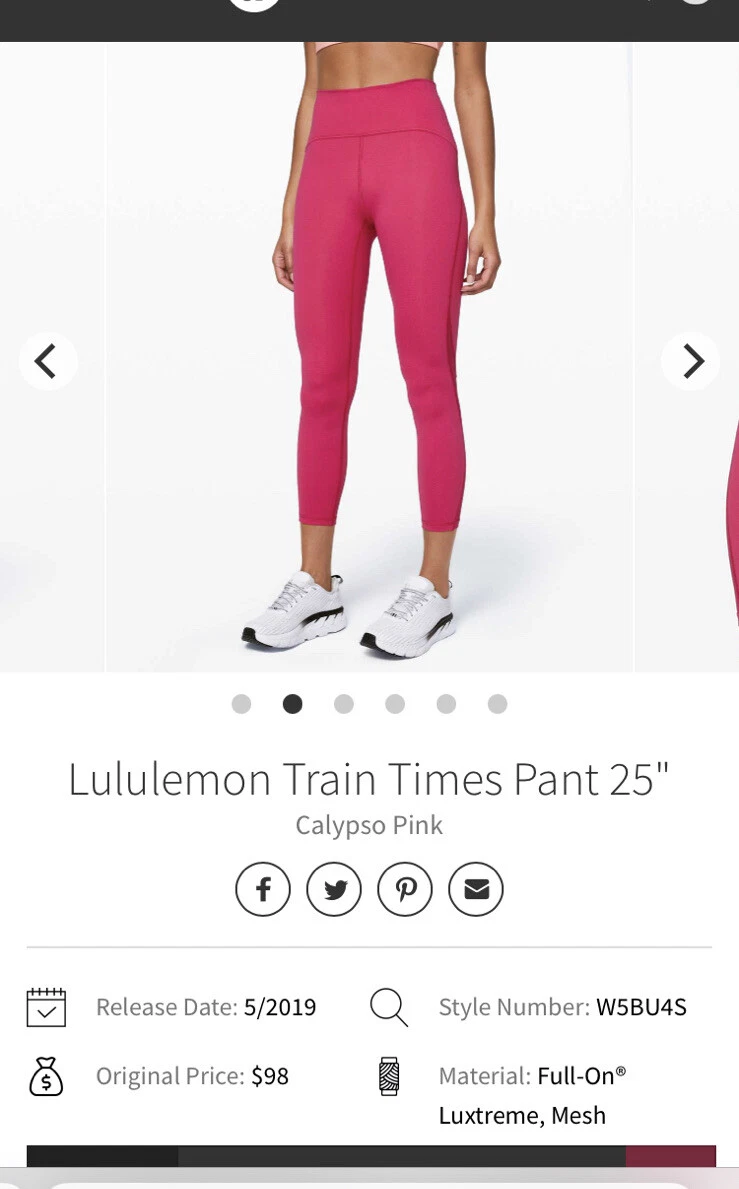
Task: Share this product on Twitter
Action: pos(334,889)
